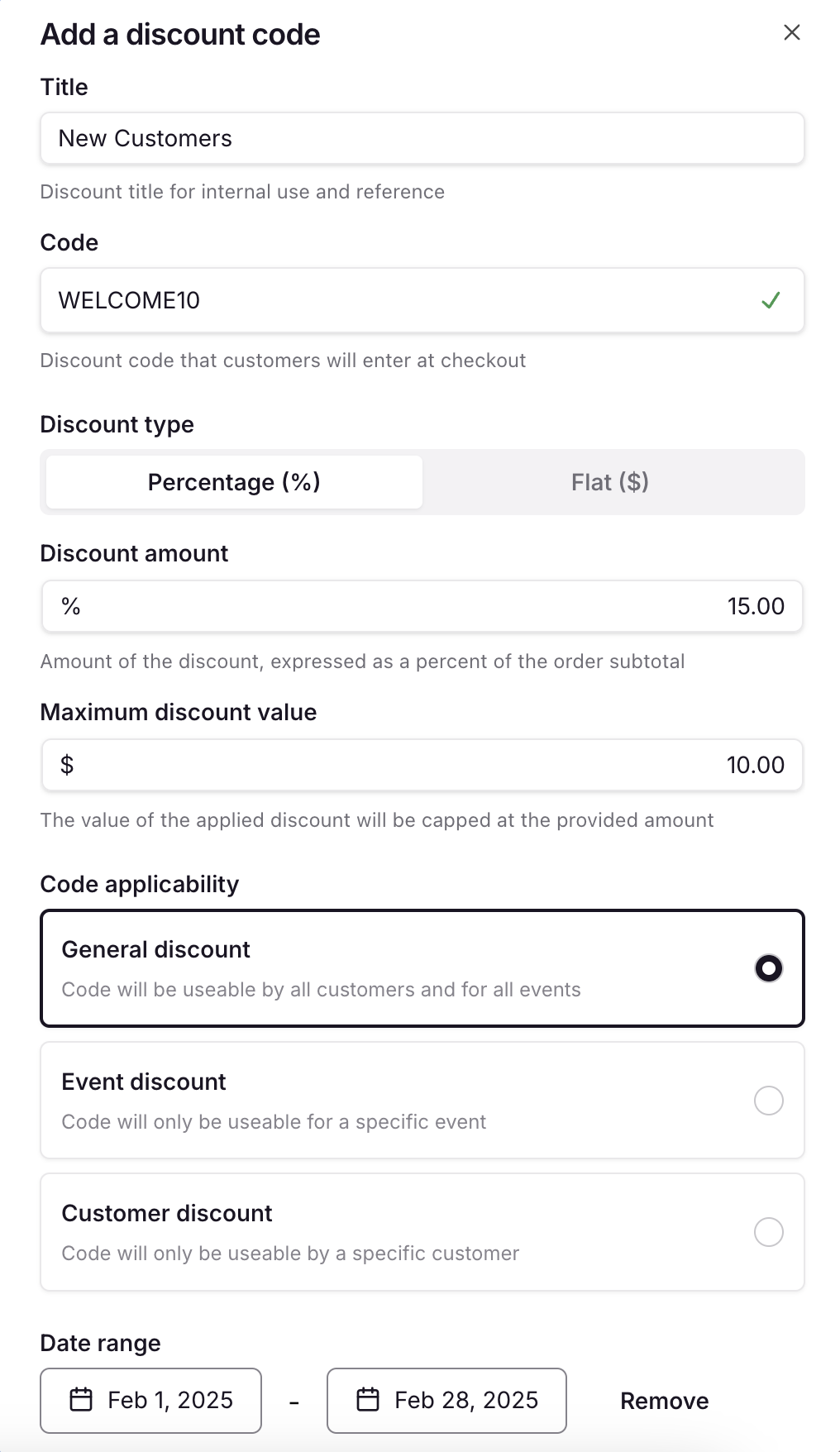This screenshot has width=840, height=1452.
Task: Click the calendar icon for Feb 28, 2025
Action: coord(370,1400)
